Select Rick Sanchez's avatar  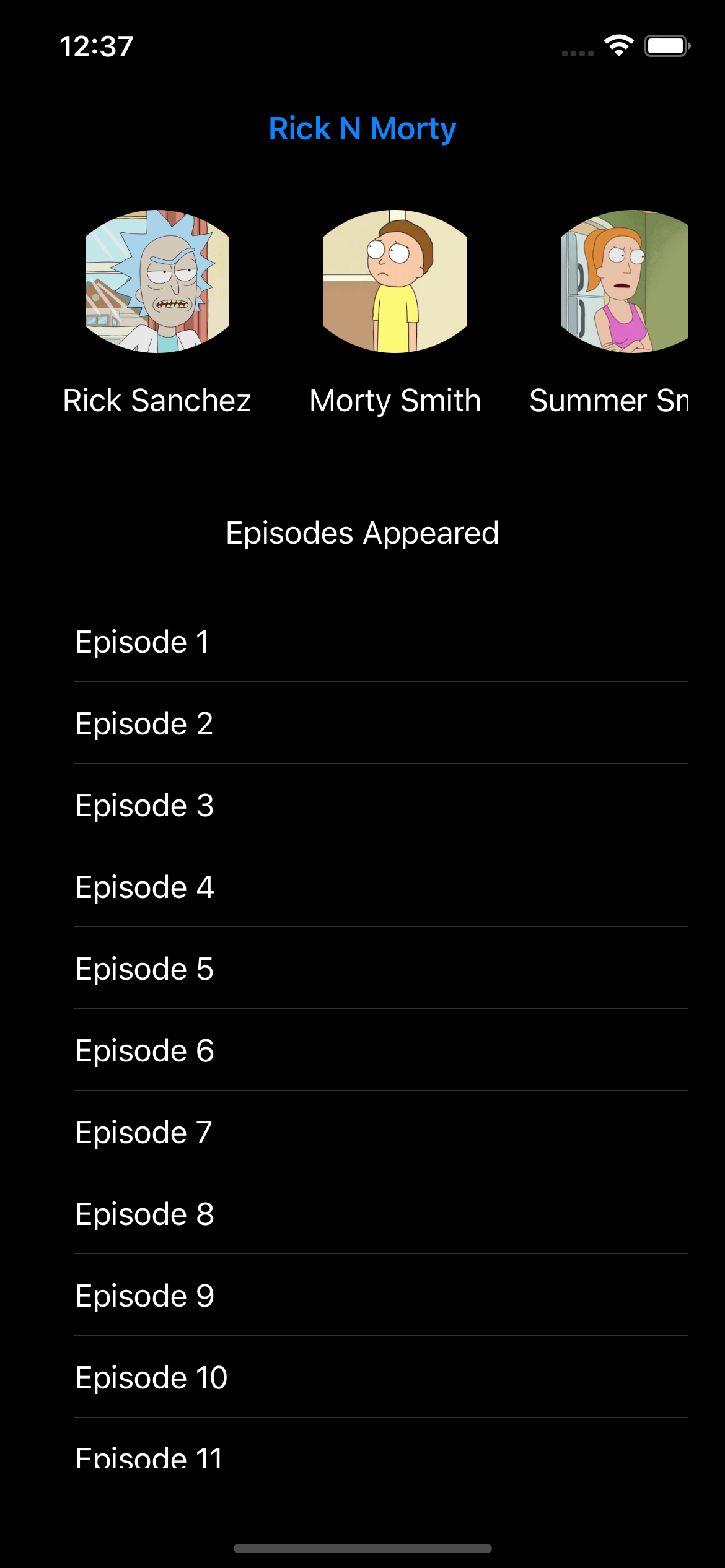(x=157, y=282)
